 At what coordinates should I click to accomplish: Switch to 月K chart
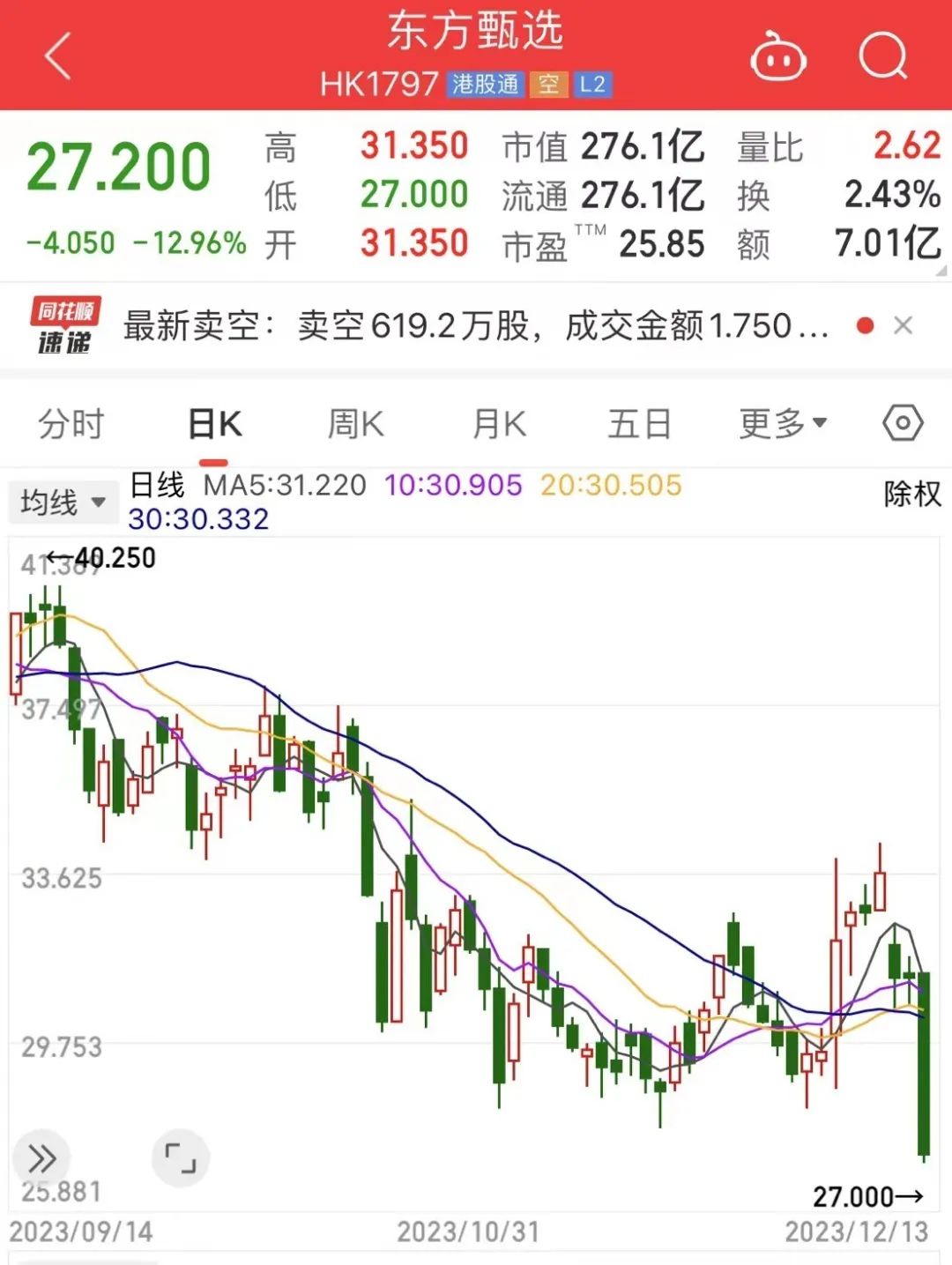[499, 424]
